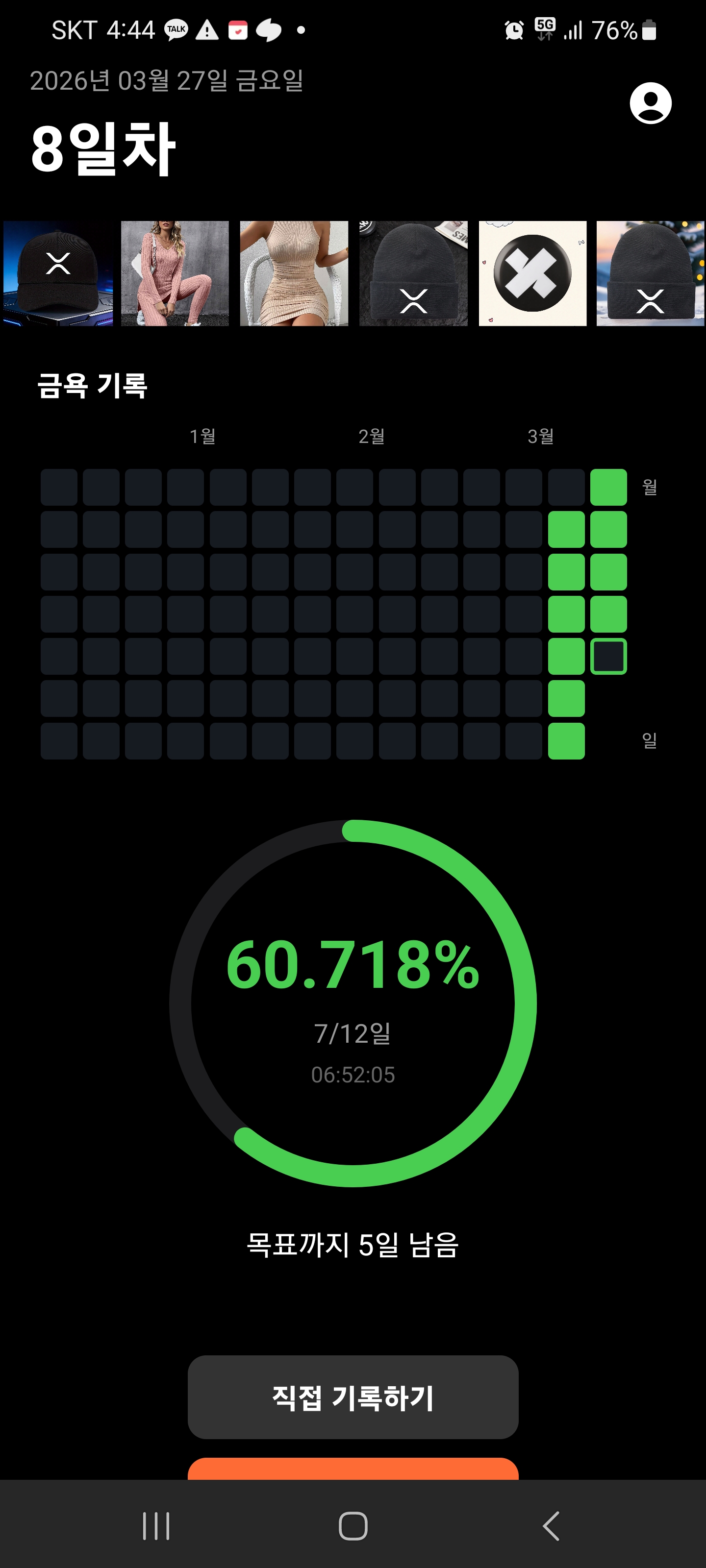Open the beanie tile with snowy background
The height and width of the screenshot is (1568, 706).
point(649,273)
